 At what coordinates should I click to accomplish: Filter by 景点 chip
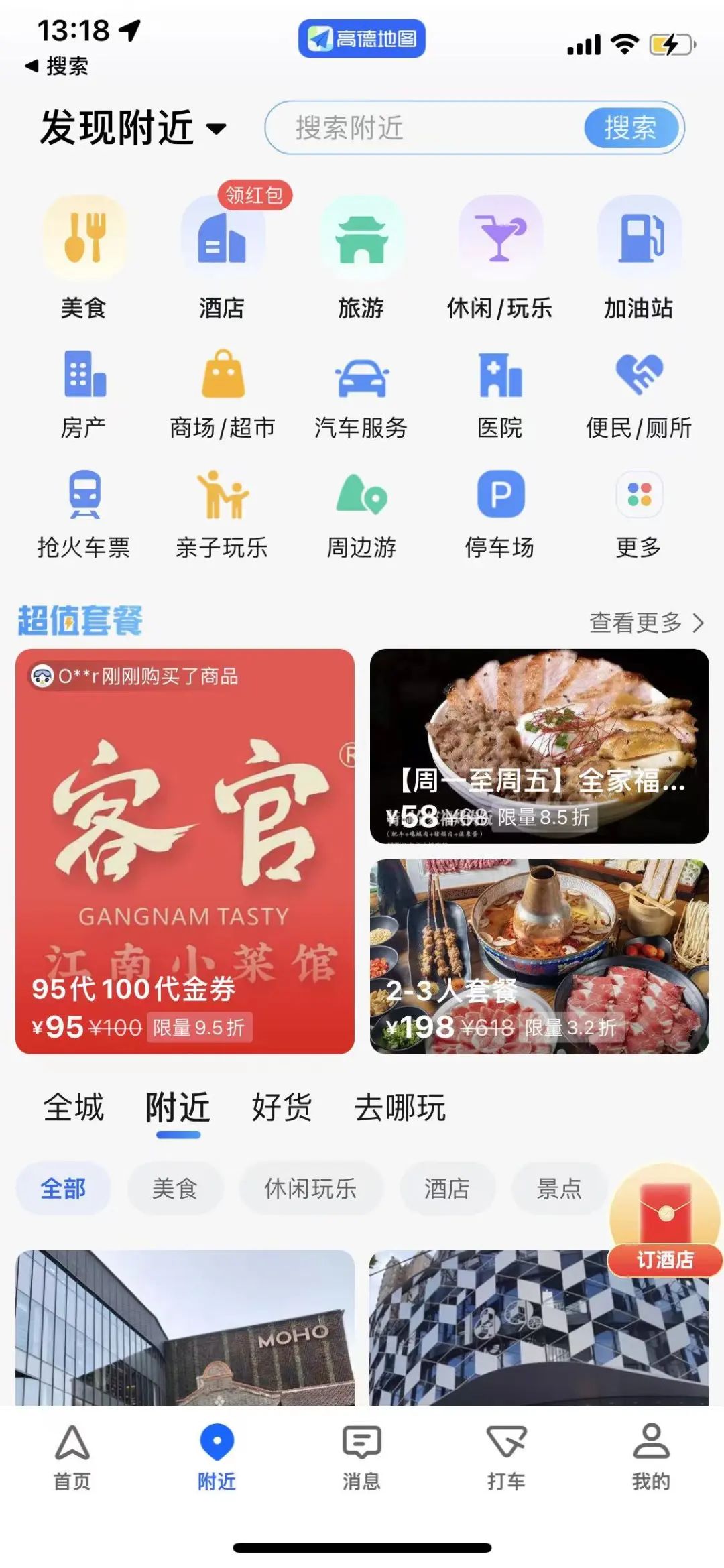coord(558,1189)
